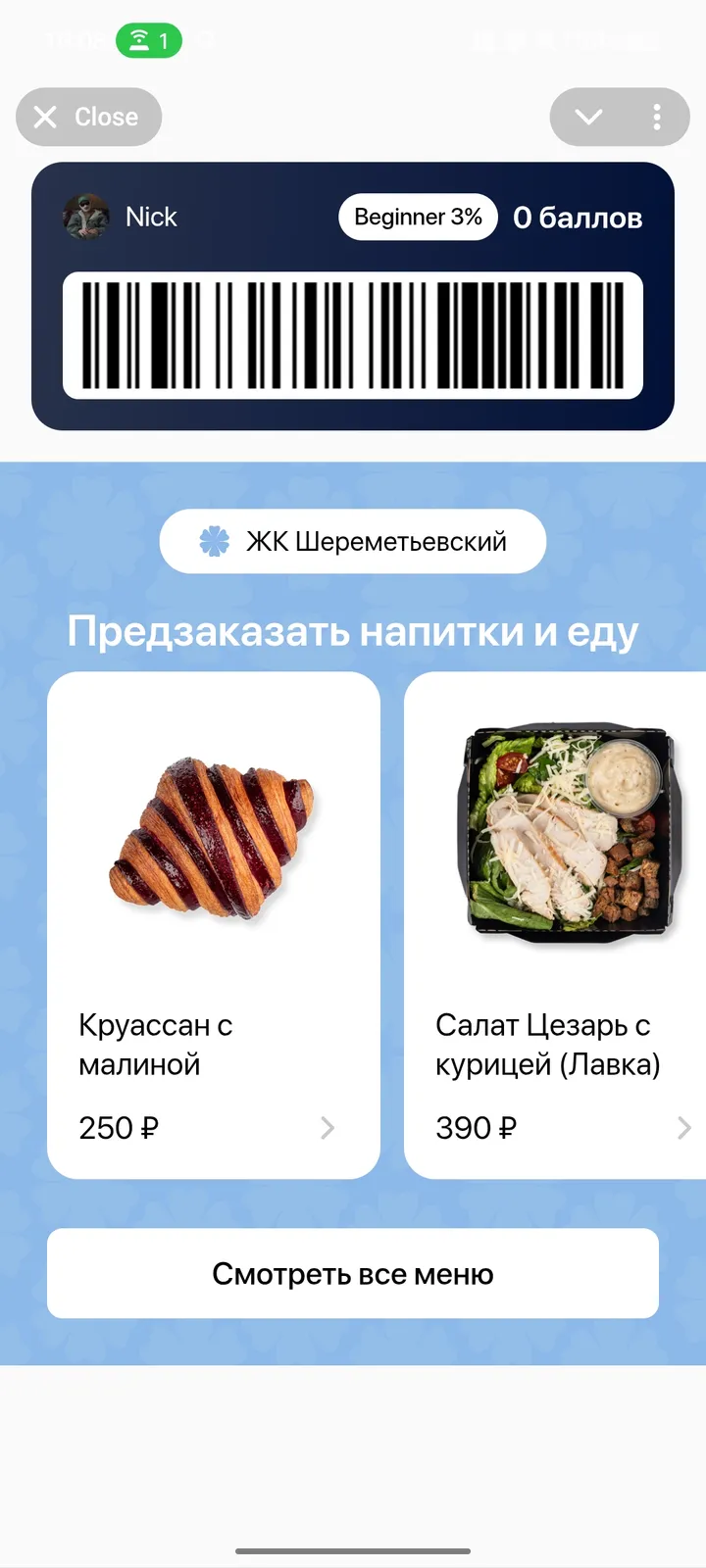Click the snowflake icon on location pill

click(210, 540)
